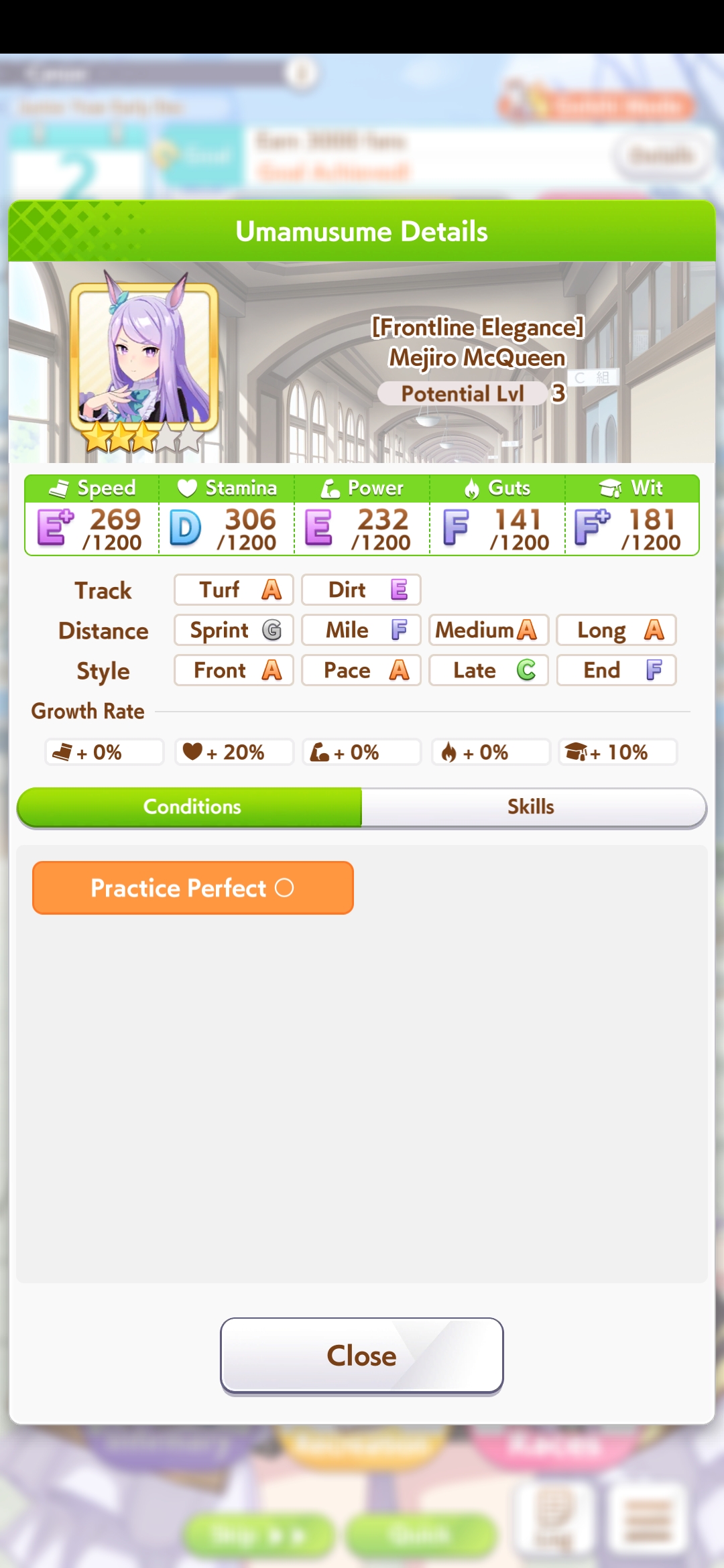Close the Umamusume Details dialog
The width and height of the screenshot is (724, 1568).
[362, 1356]
